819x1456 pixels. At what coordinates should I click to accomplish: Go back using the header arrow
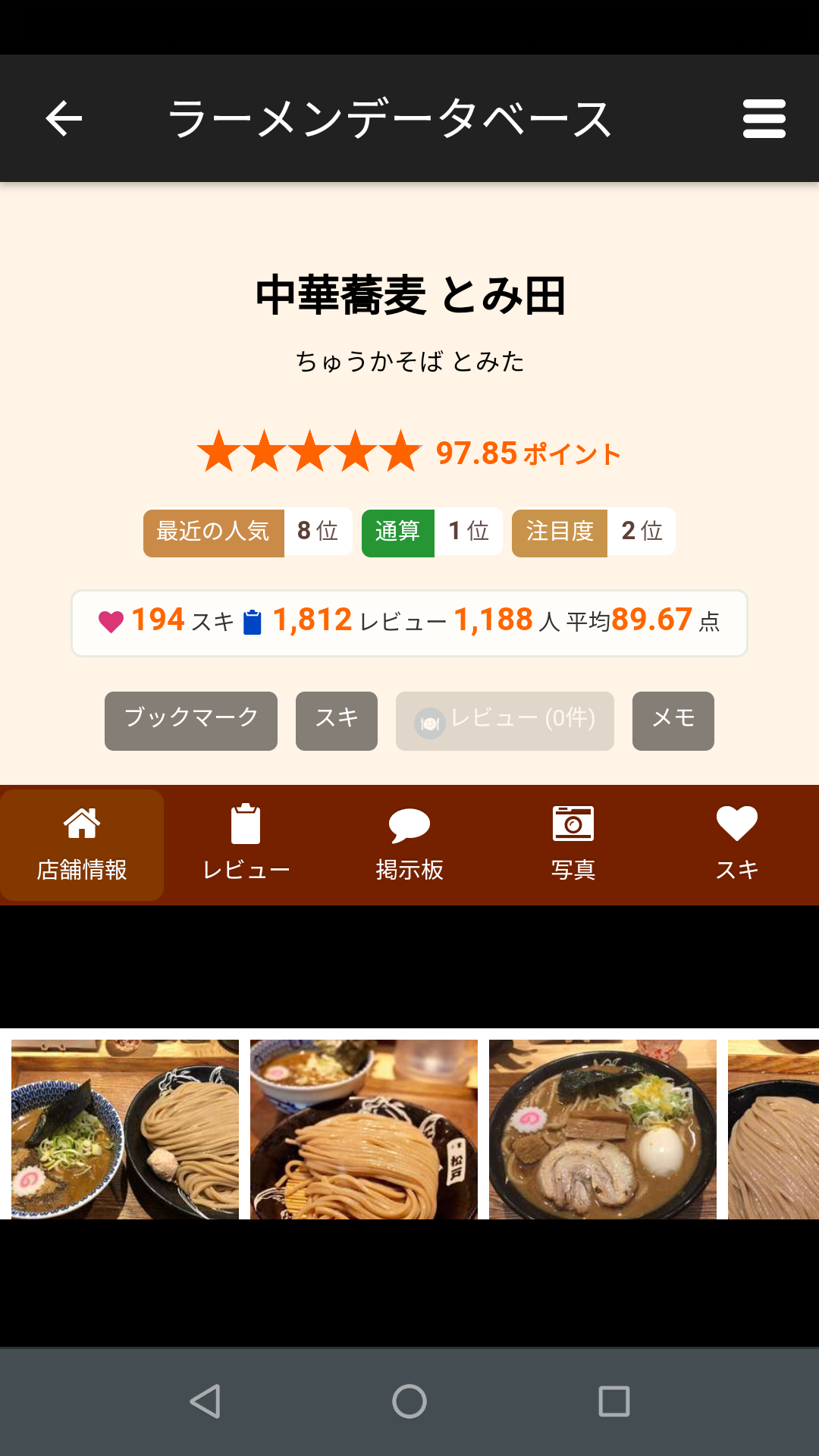click(x=64, y=119)
